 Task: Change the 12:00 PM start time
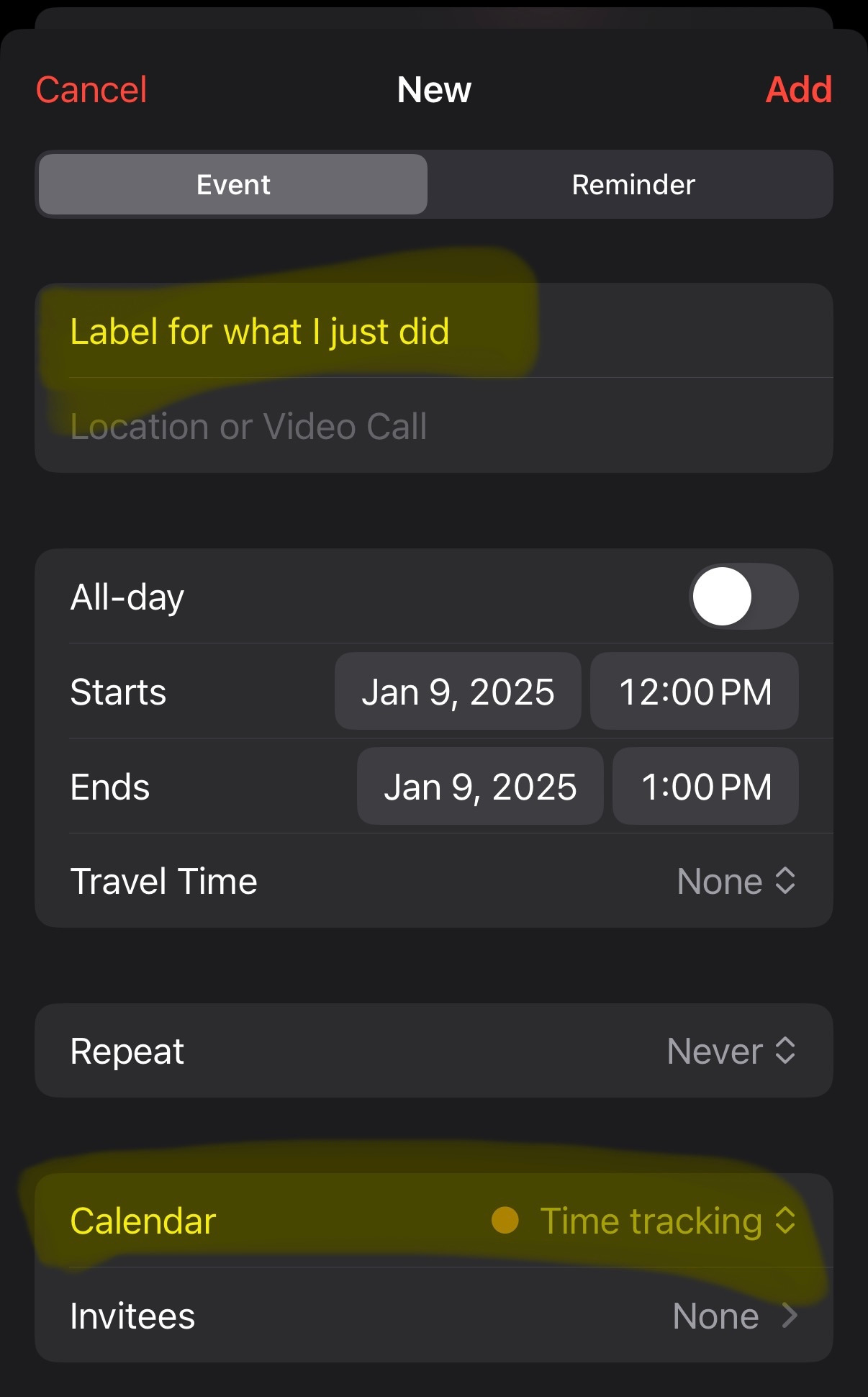pyautogui.click(x=695, y=692)
